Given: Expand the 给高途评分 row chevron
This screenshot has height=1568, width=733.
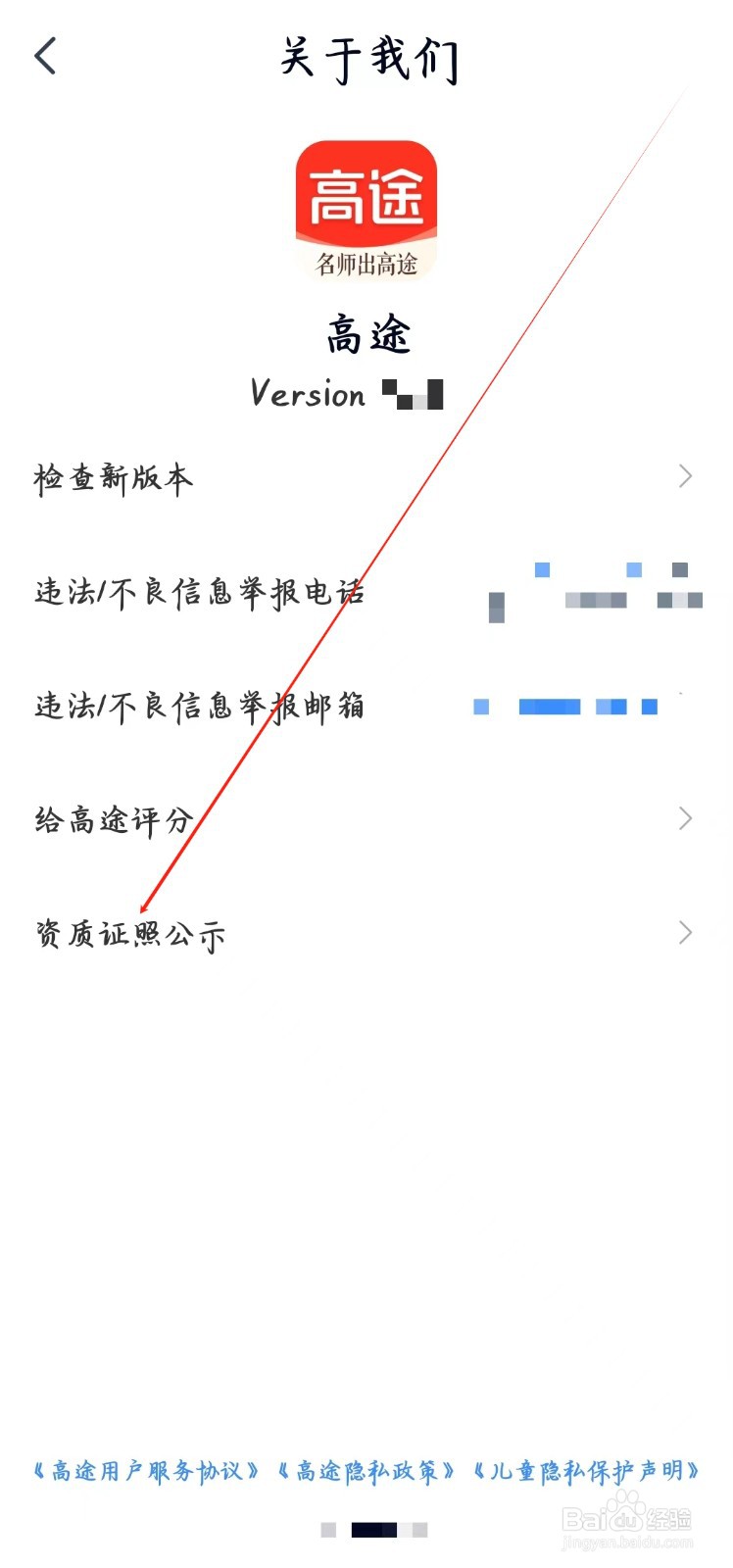Looking at the screenshot, I should 685,819.
